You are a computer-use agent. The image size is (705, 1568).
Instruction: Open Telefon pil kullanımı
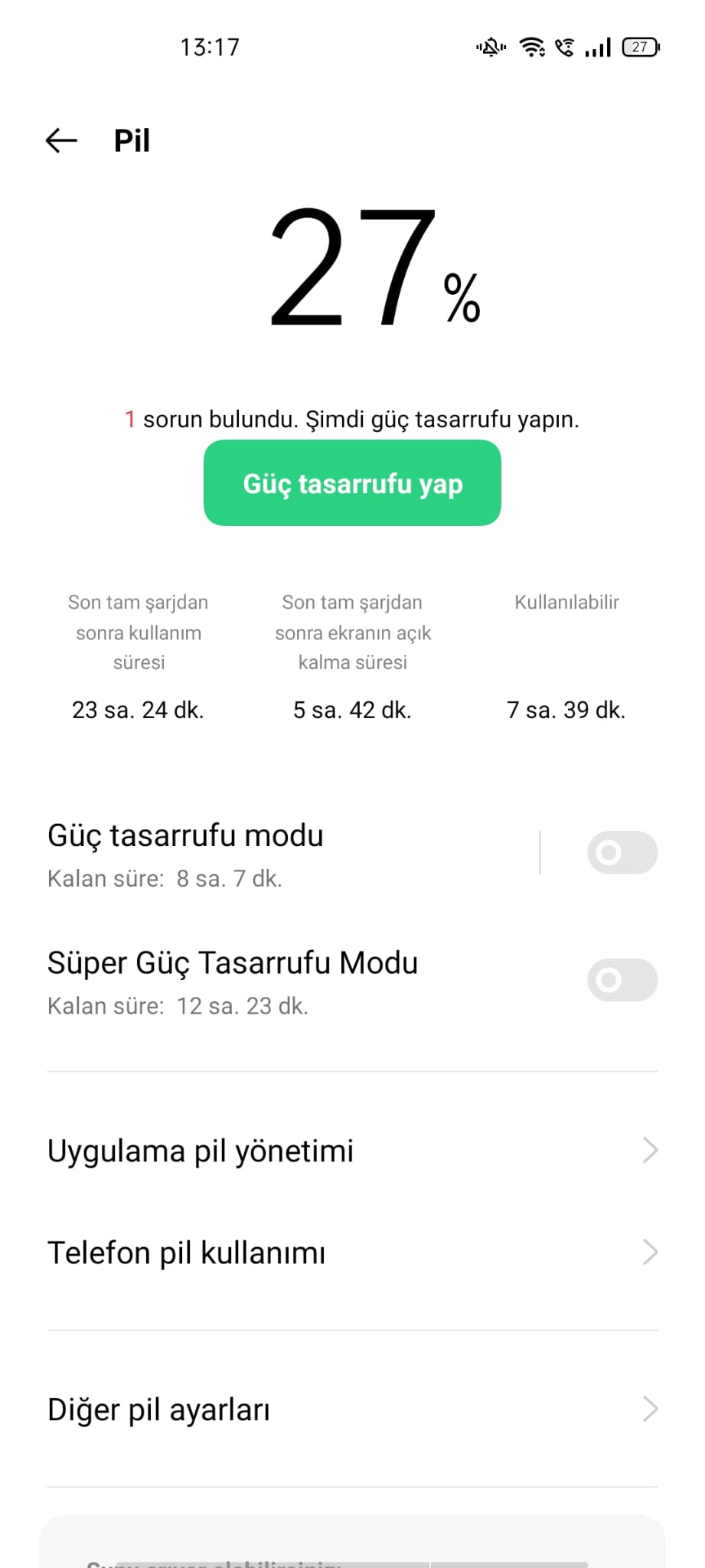pos(352,1253)
